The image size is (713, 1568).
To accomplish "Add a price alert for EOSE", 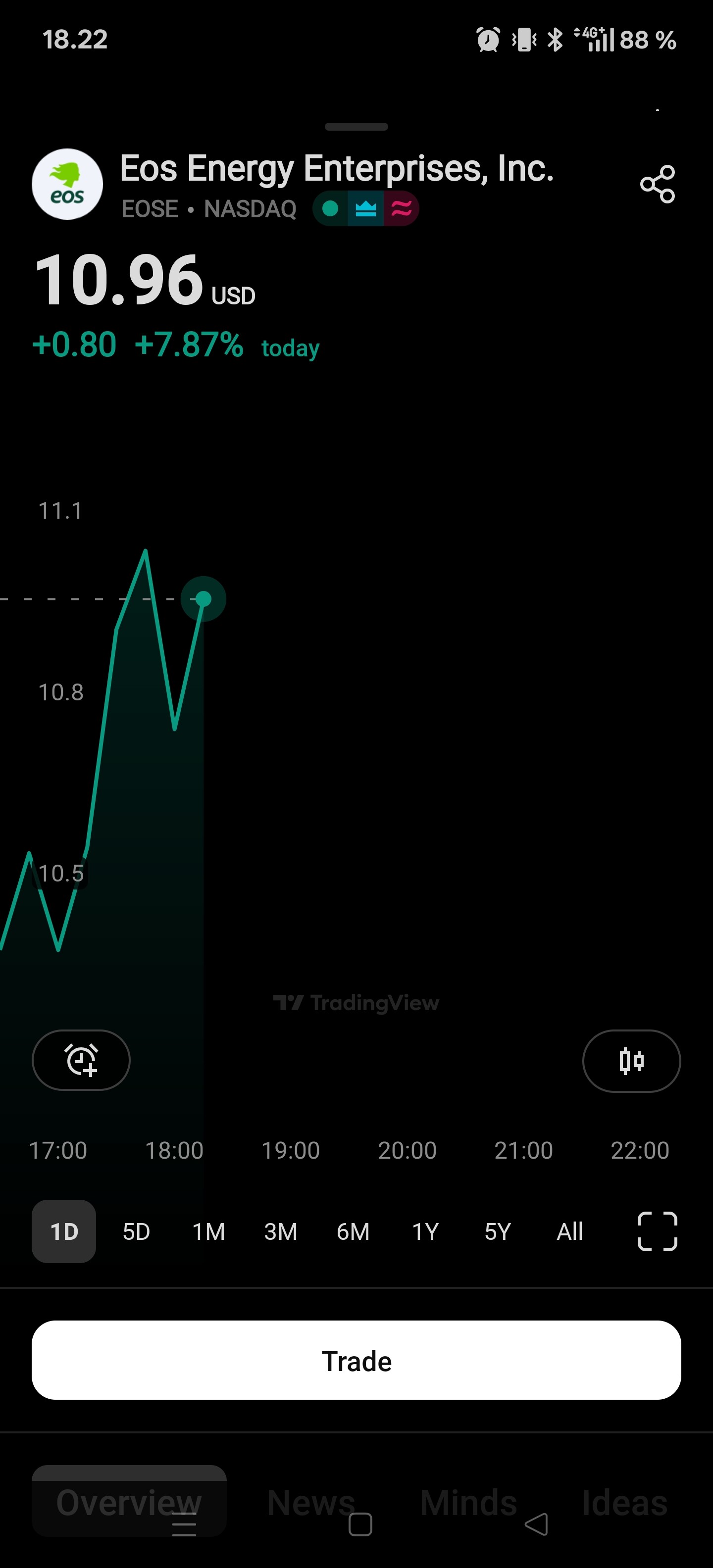I will point(81,1060).
